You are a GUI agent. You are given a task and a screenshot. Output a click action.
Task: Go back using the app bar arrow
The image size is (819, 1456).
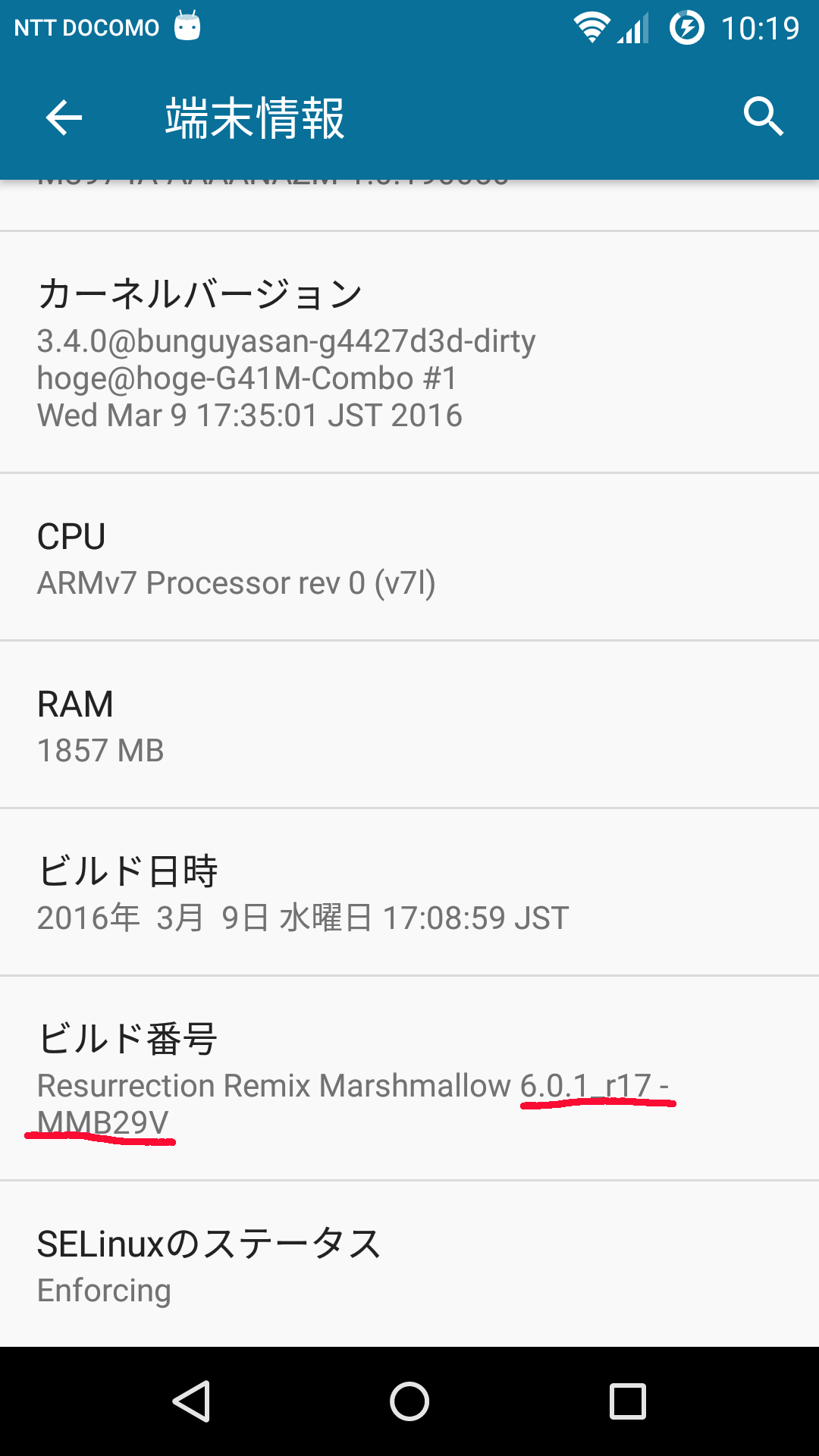point(64,118)
